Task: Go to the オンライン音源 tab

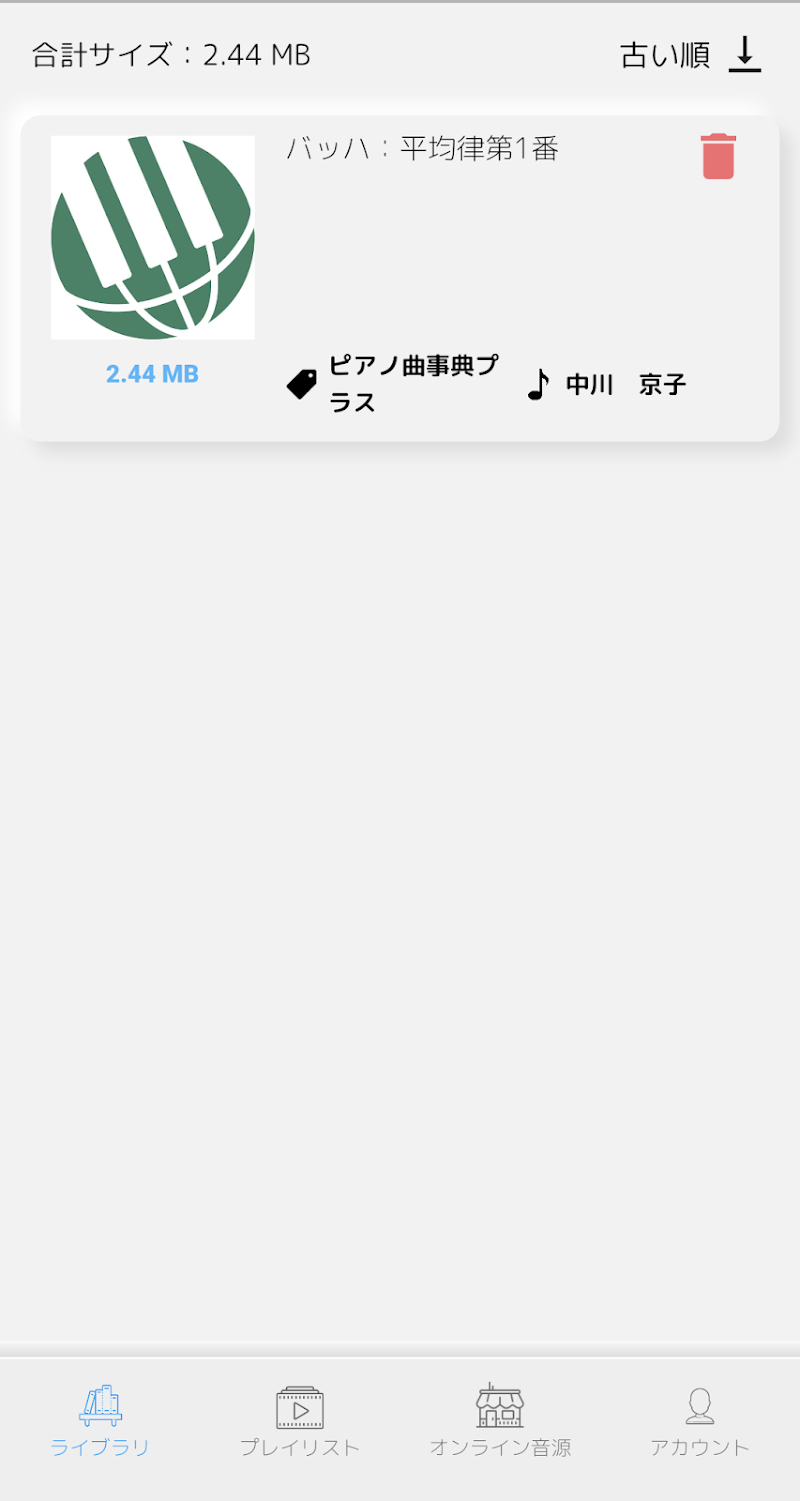Action: point(500,1420)
